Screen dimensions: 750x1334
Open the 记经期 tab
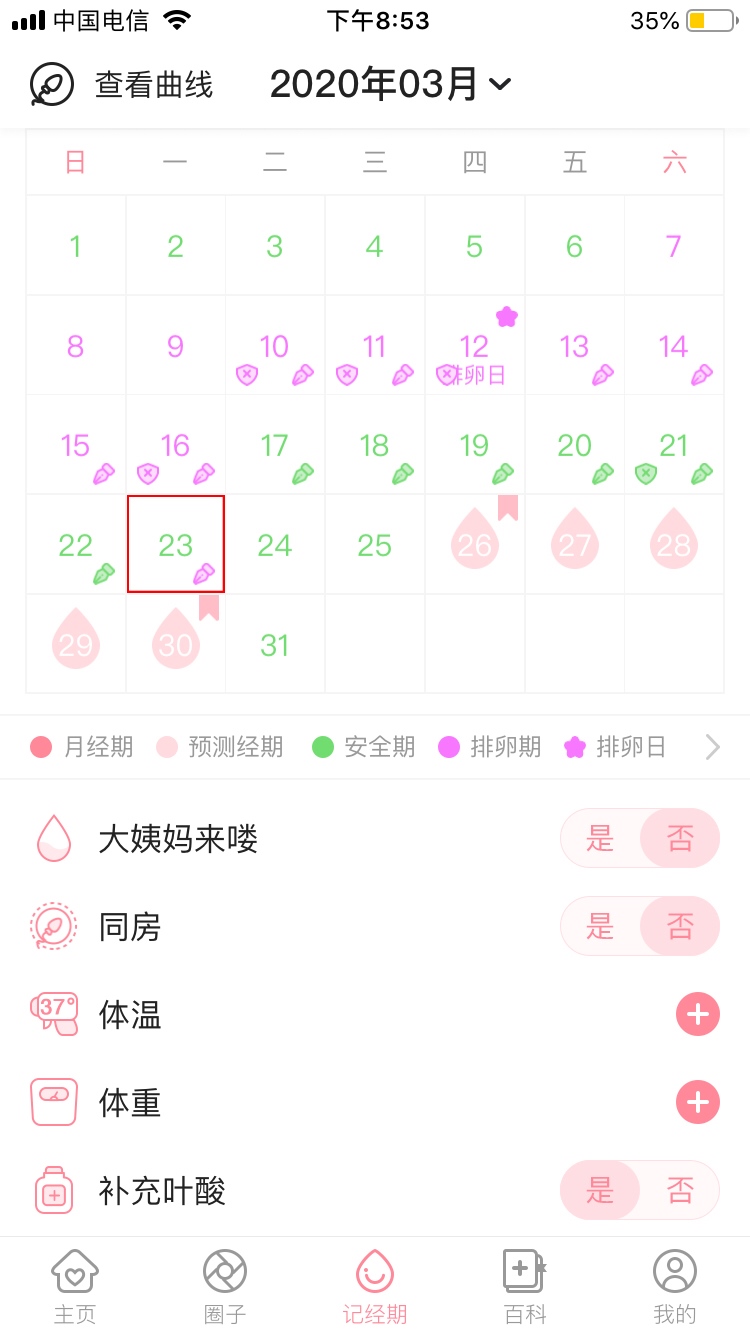pos(375,1287)
